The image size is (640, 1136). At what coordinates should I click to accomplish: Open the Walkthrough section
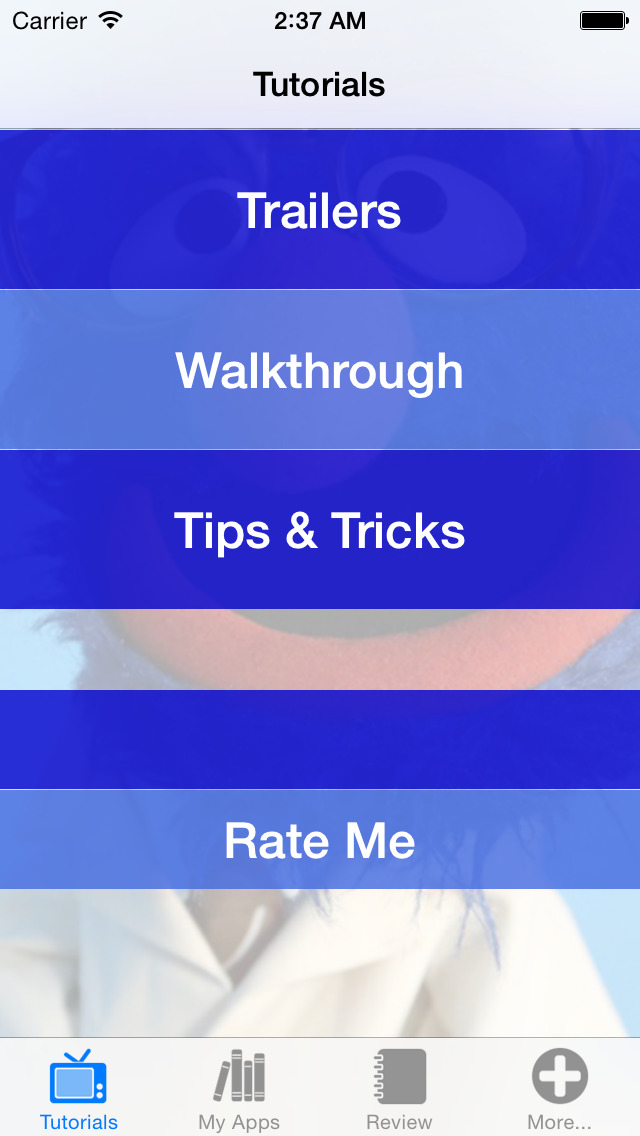tap(320, 370)
